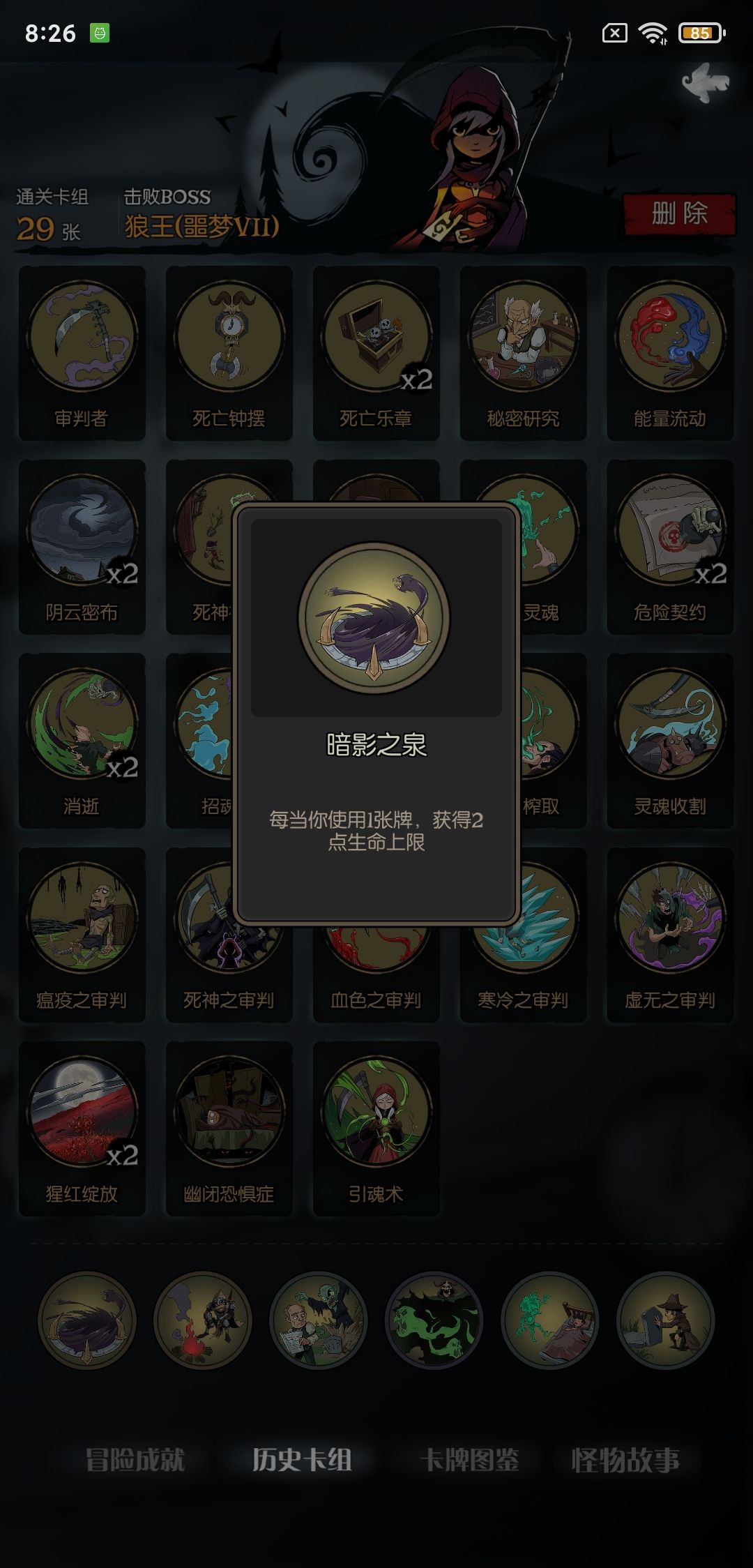The image size is (753, 1568).
Task: Select the 审判者 card icon
Action: click(x=83, y=337)
